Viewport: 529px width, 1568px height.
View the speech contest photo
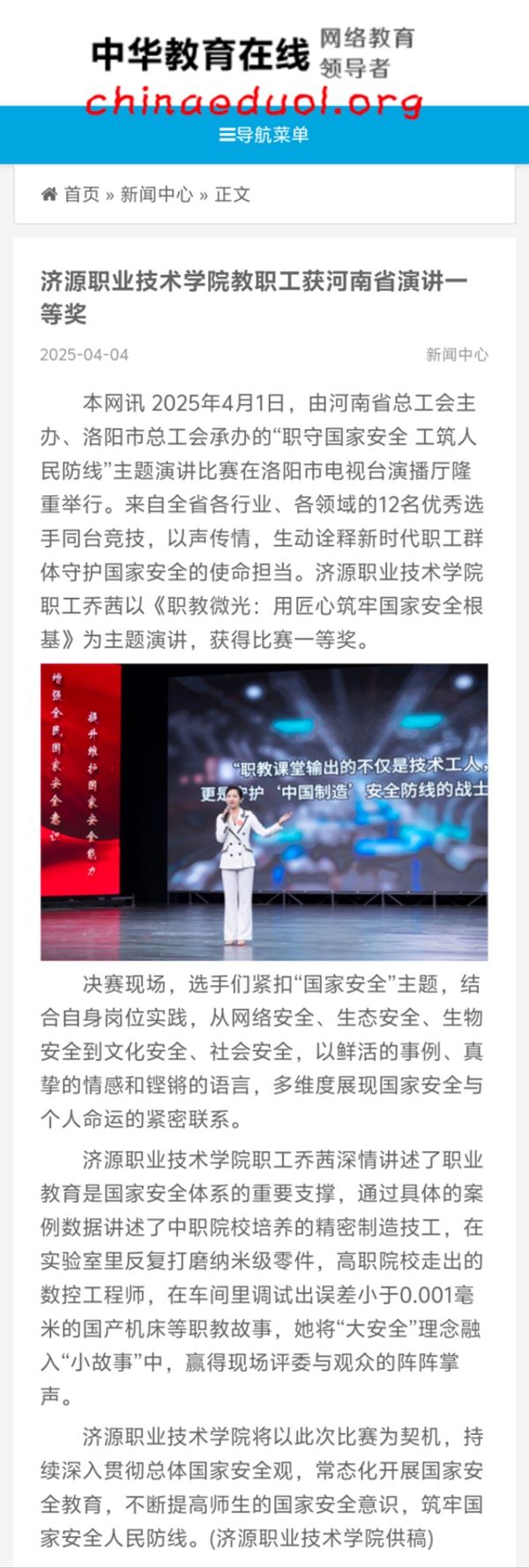pos(264,811)
